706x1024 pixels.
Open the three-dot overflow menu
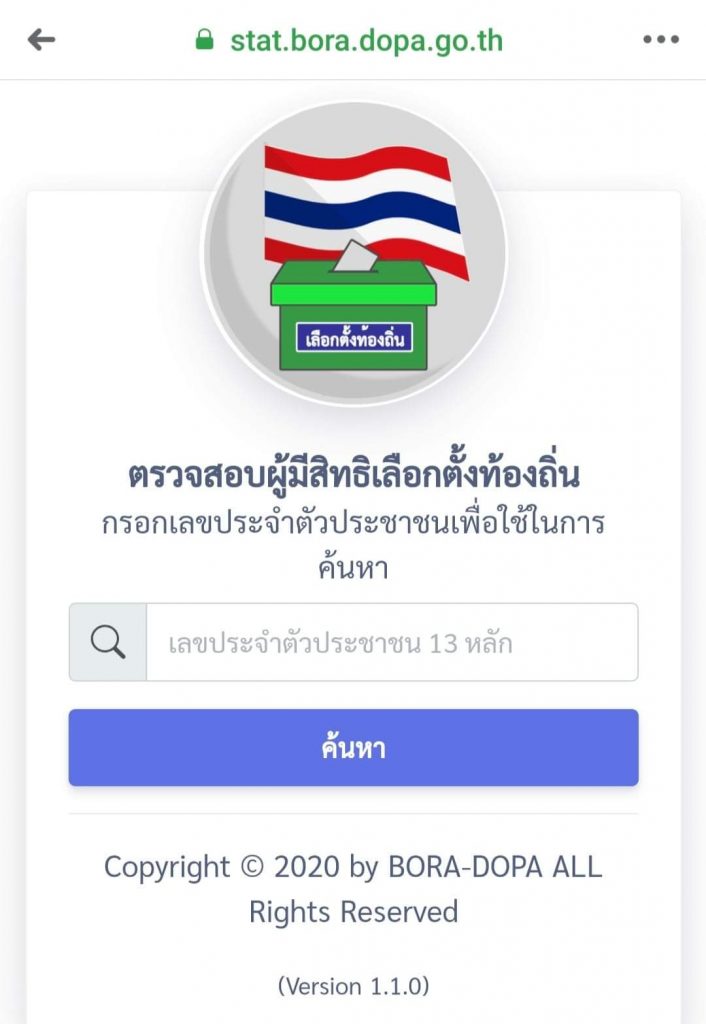tap(660, 40)
